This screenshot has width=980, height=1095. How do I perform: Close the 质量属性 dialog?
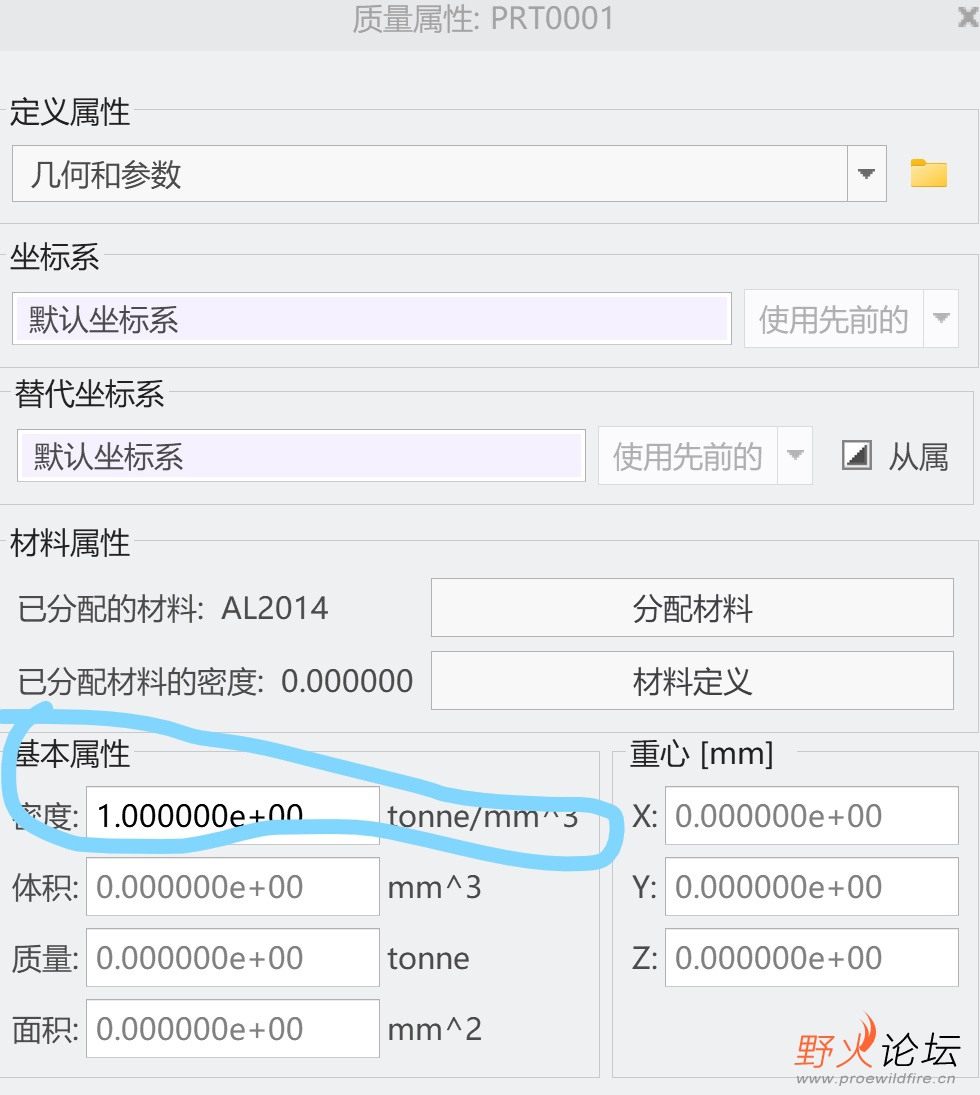coord(968,14)
